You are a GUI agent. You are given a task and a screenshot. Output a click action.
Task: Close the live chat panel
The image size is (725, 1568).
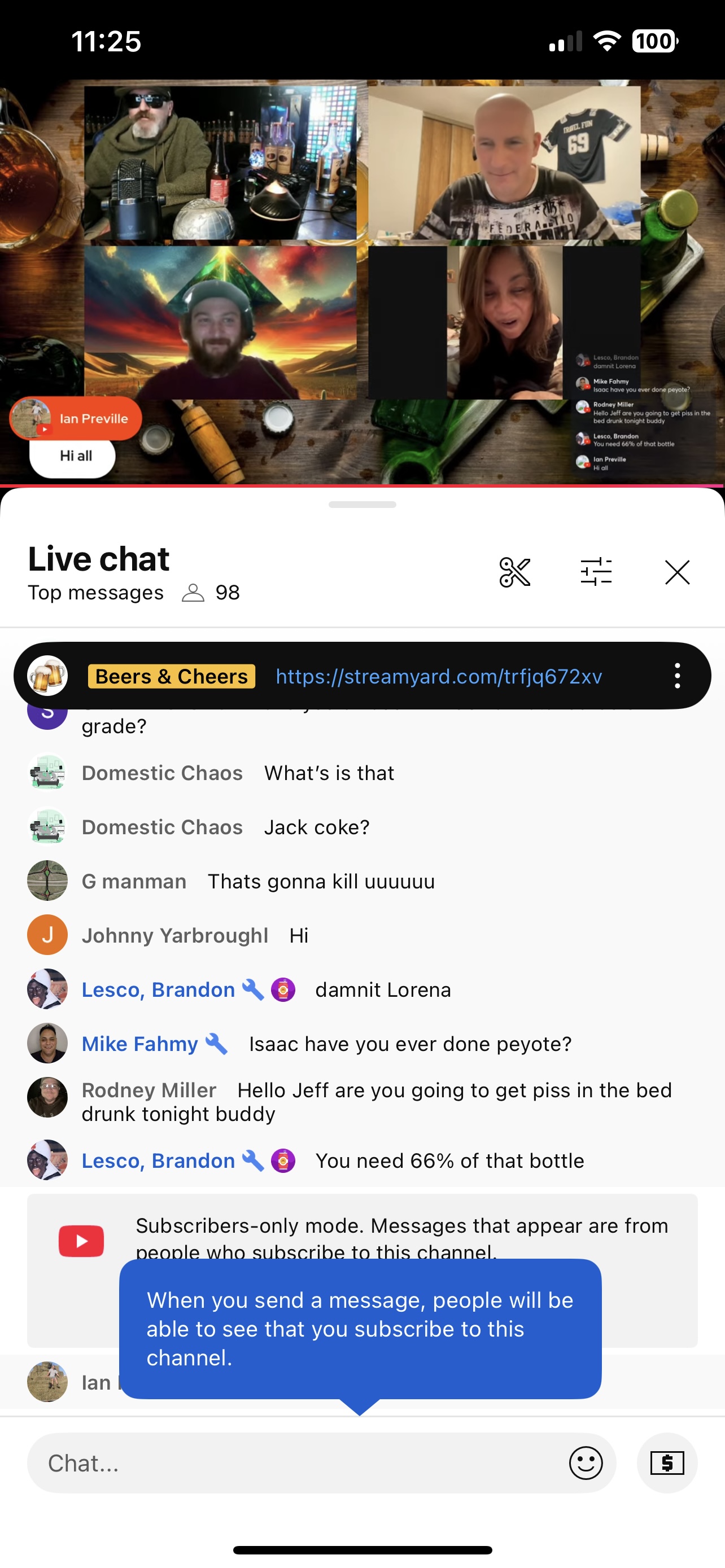677,572
